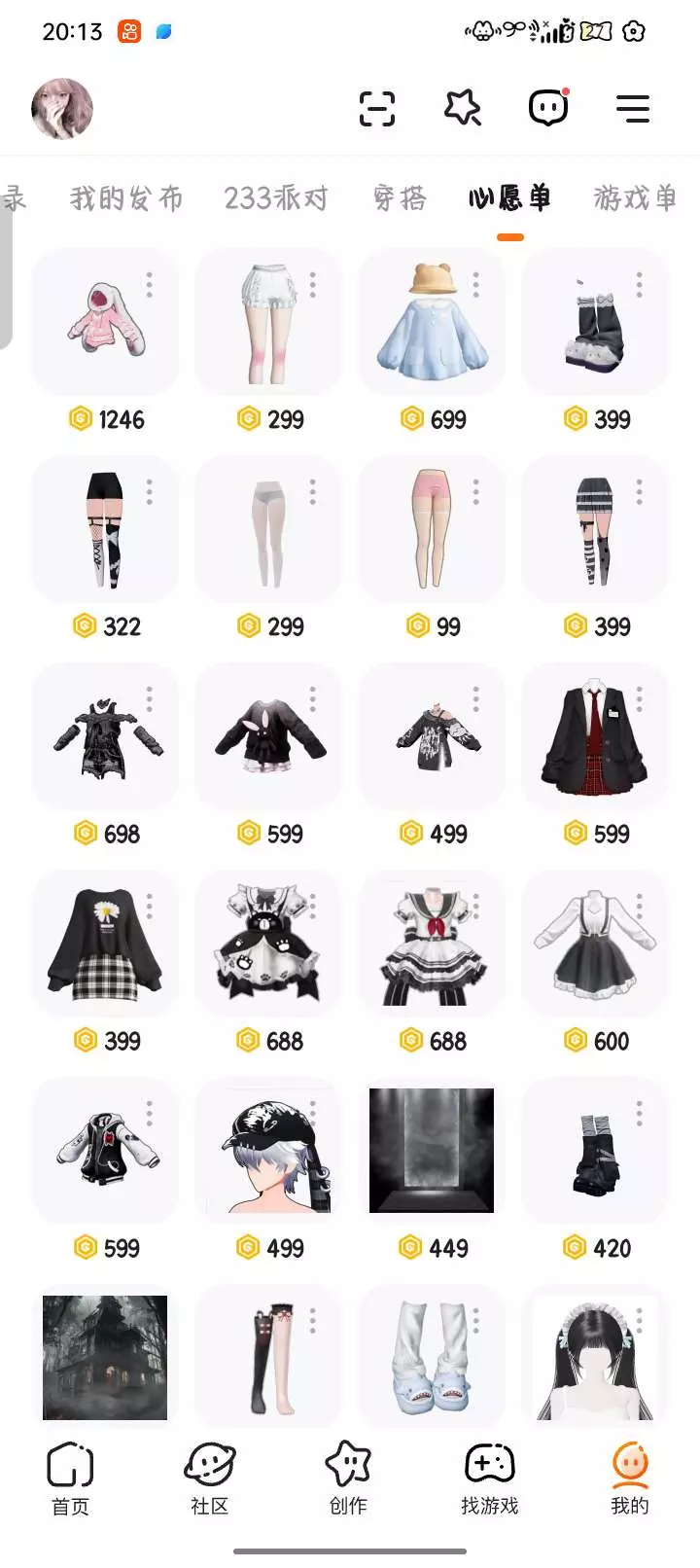Open the scan icon in top bar

[x=377, y=108]
